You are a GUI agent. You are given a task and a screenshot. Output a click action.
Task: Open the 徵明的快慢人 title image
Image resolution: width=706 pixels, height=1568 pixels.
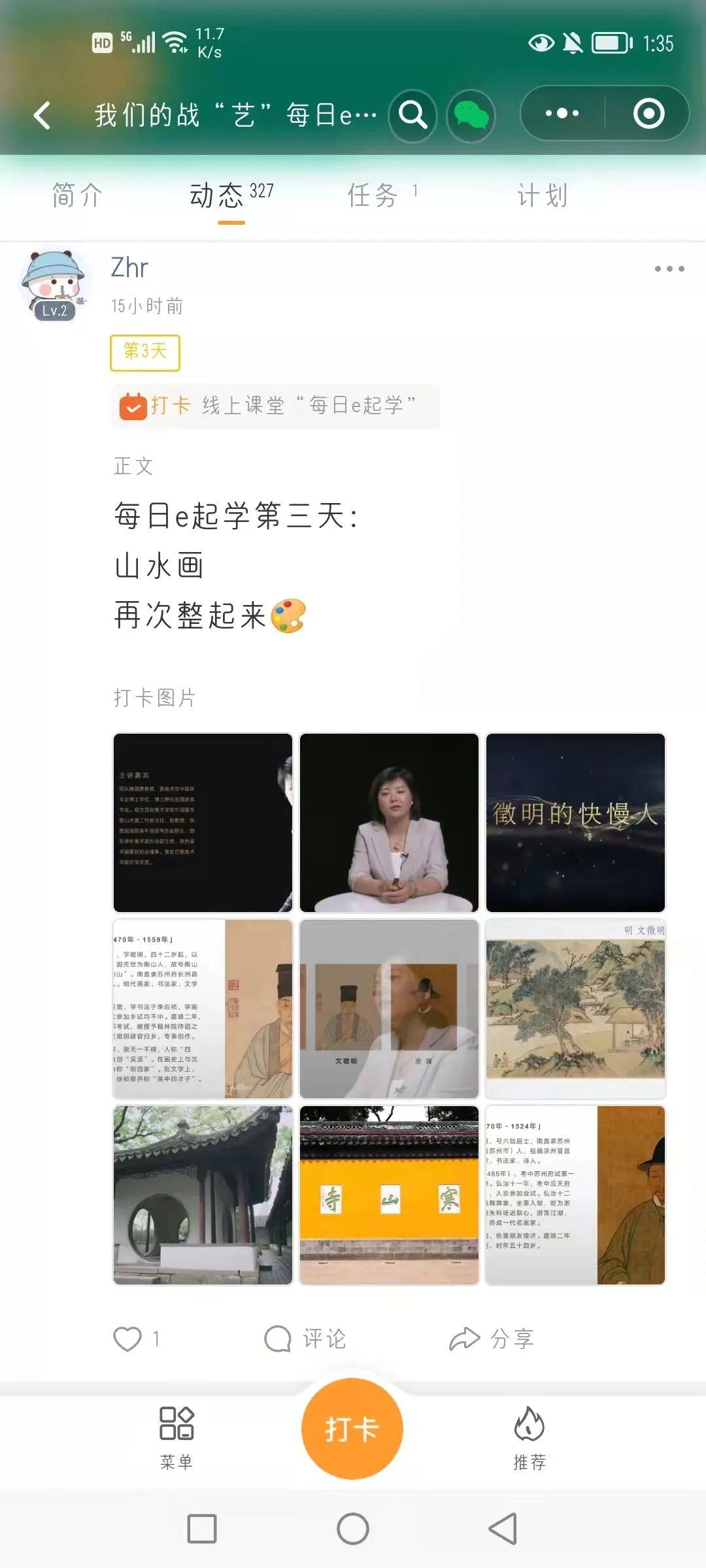[x=575, y=823]
